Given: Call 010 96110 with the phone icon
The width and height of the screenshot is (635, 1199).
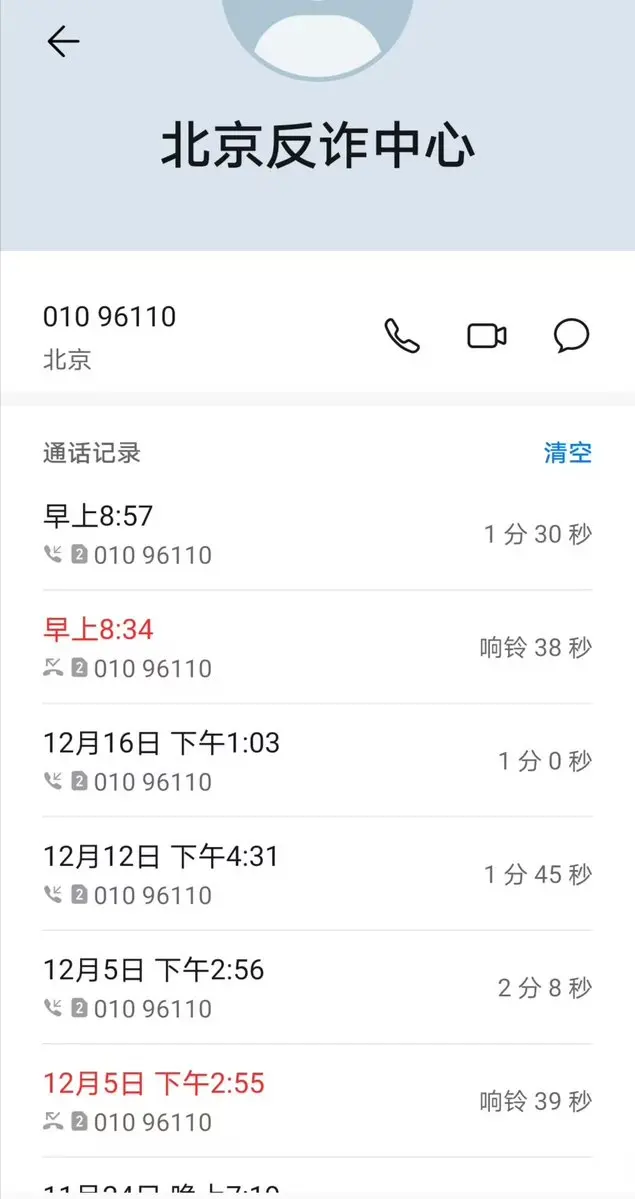Looking at the screenshot, I should (x=402, y=336).
